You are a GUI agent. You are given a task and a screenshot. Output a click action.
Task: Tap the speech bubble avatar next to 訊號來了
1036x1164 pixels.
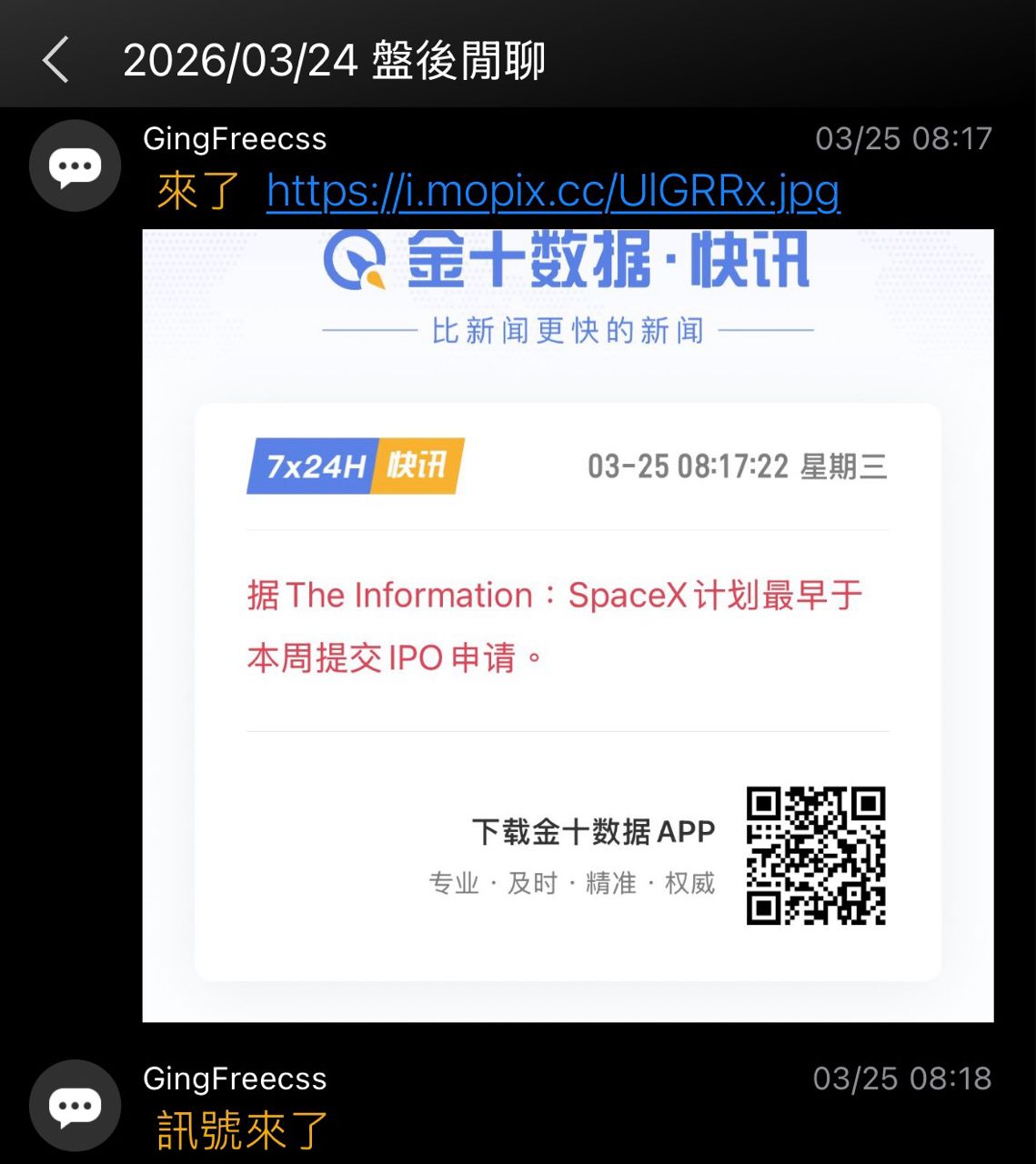75,1105
